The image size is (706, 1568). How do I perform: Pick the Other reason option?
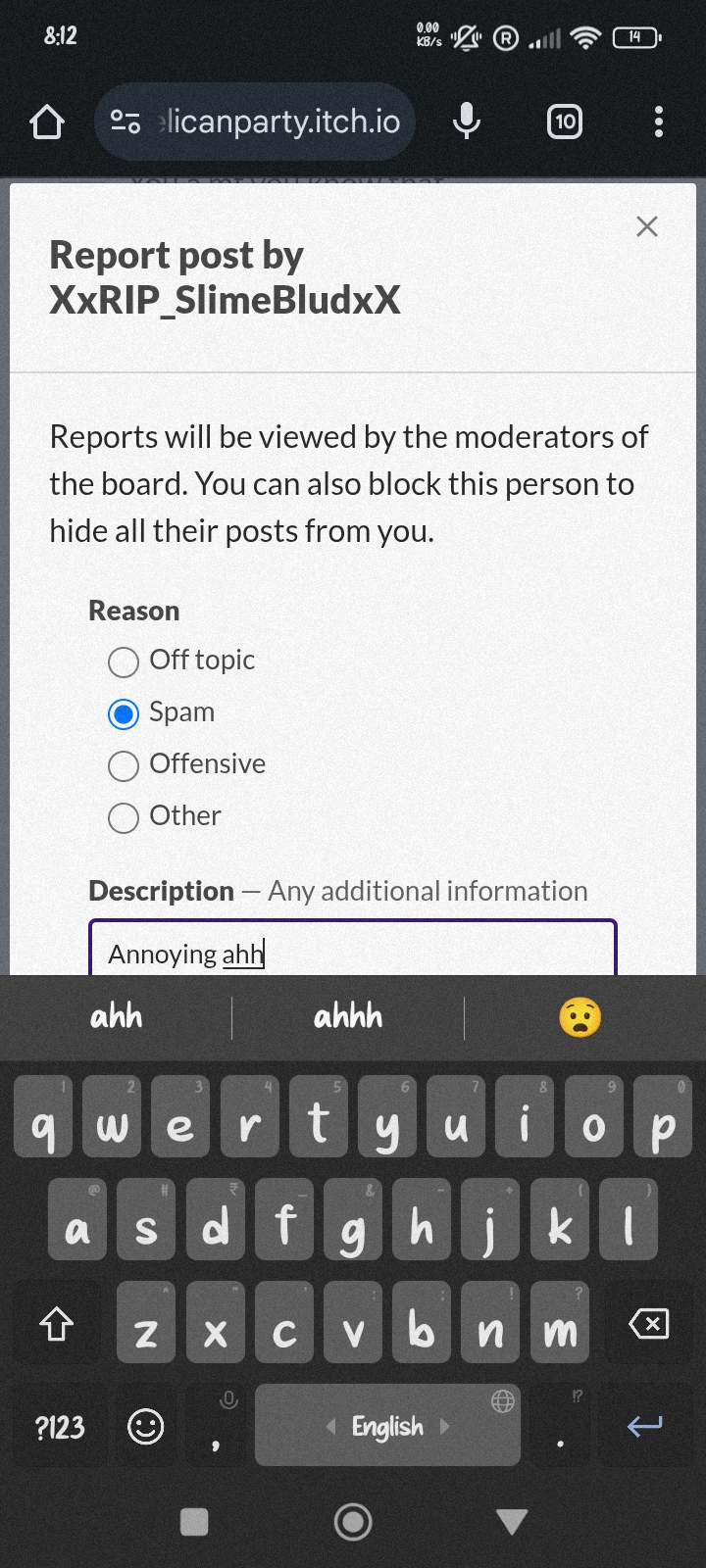(124, 817)
